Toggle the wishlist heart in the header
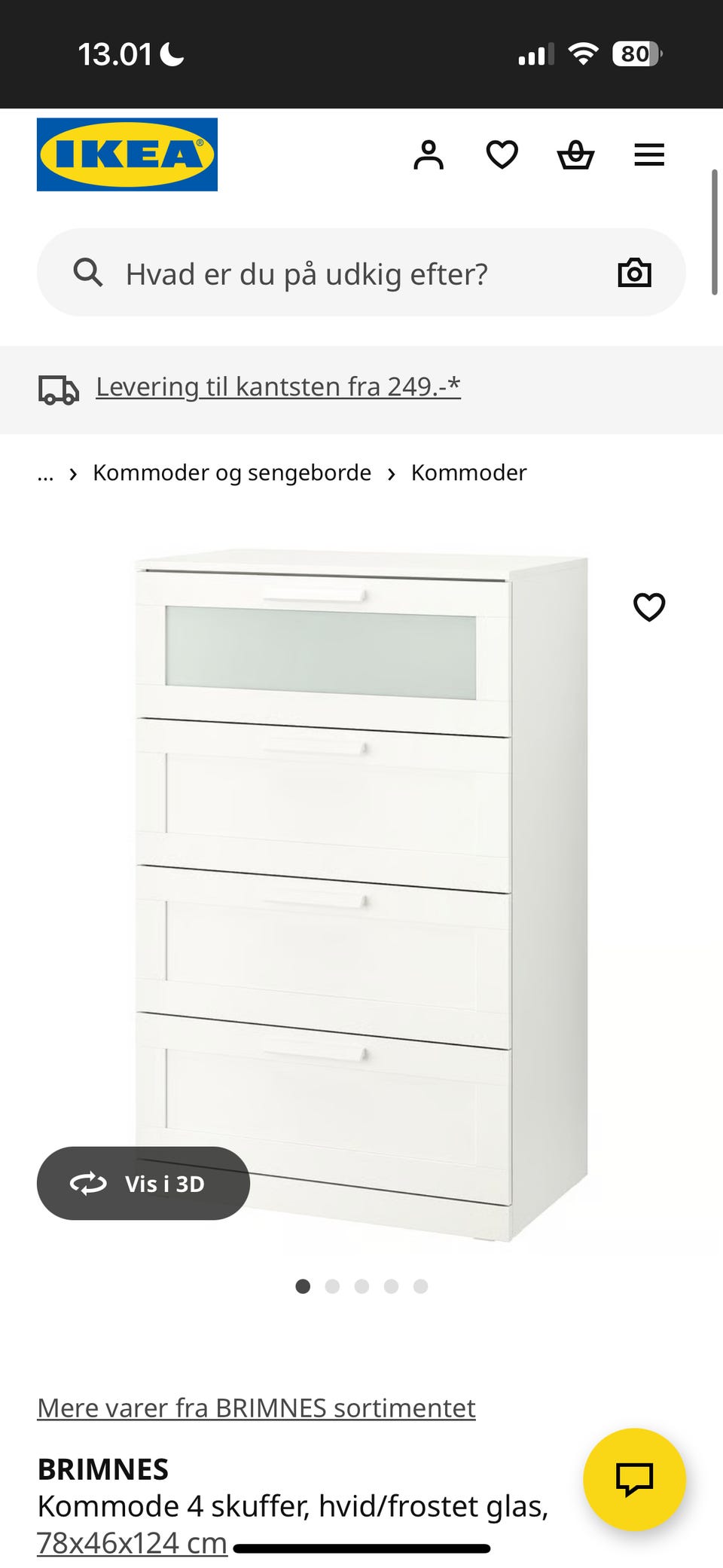This screenshot has height=1568, width=723. click(502, 154)
